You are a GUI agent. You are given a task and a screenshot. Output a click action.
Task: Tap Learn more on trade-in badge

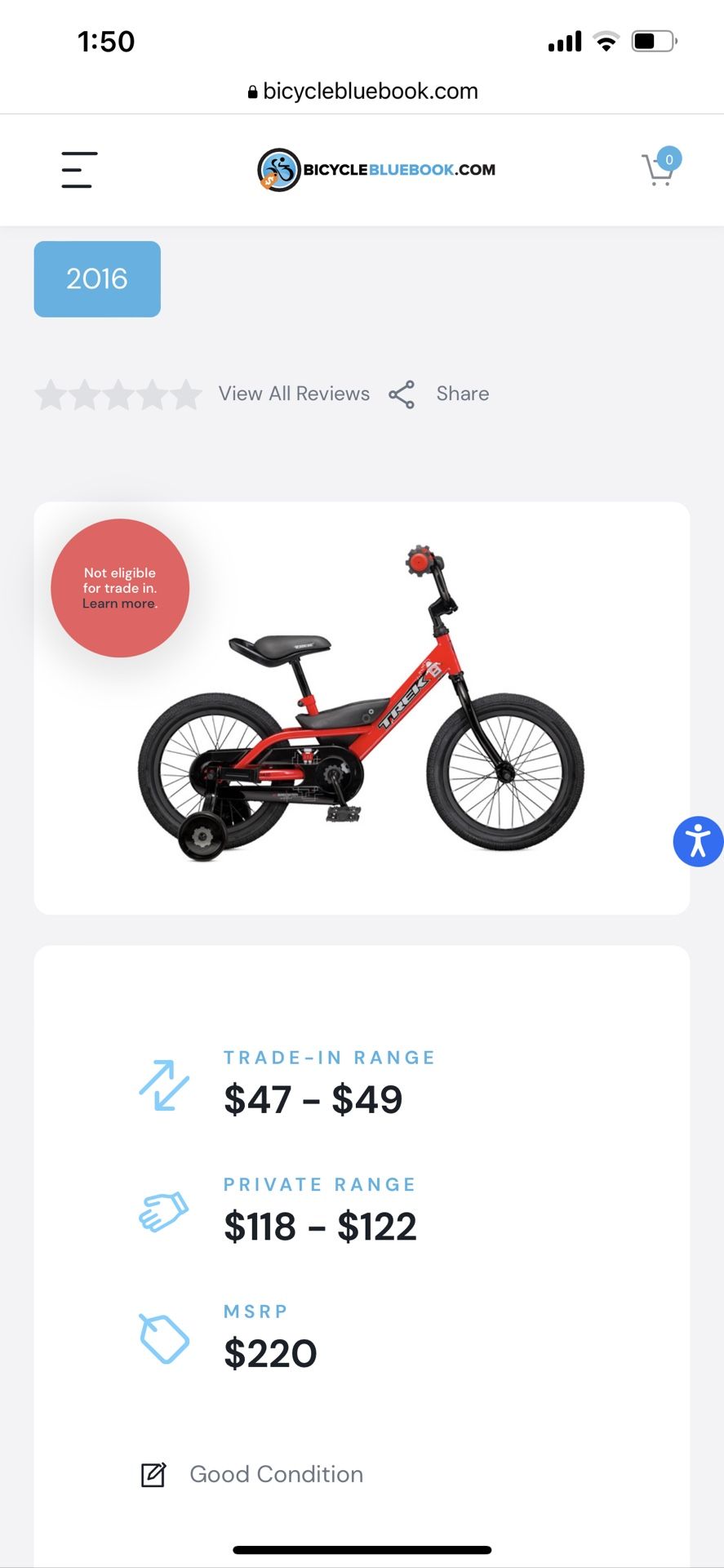[x=118, y=604]
